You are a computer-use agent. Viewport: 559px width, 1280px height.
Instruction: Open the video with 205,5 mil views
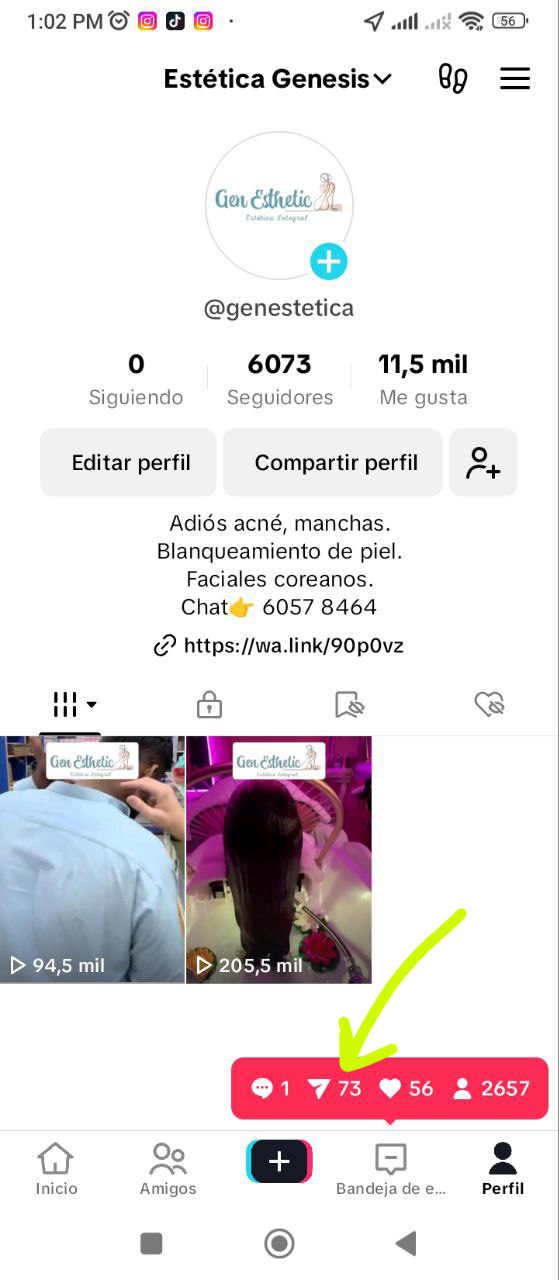[x=279, y=860]
